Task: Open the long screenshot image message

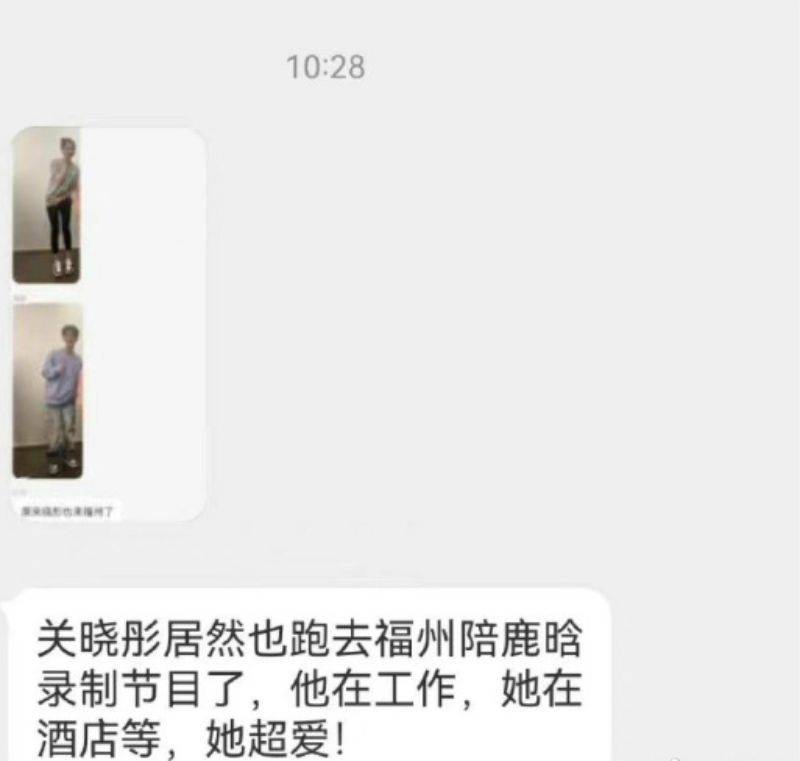Action: pyautogui.click(x=107, y=323)
